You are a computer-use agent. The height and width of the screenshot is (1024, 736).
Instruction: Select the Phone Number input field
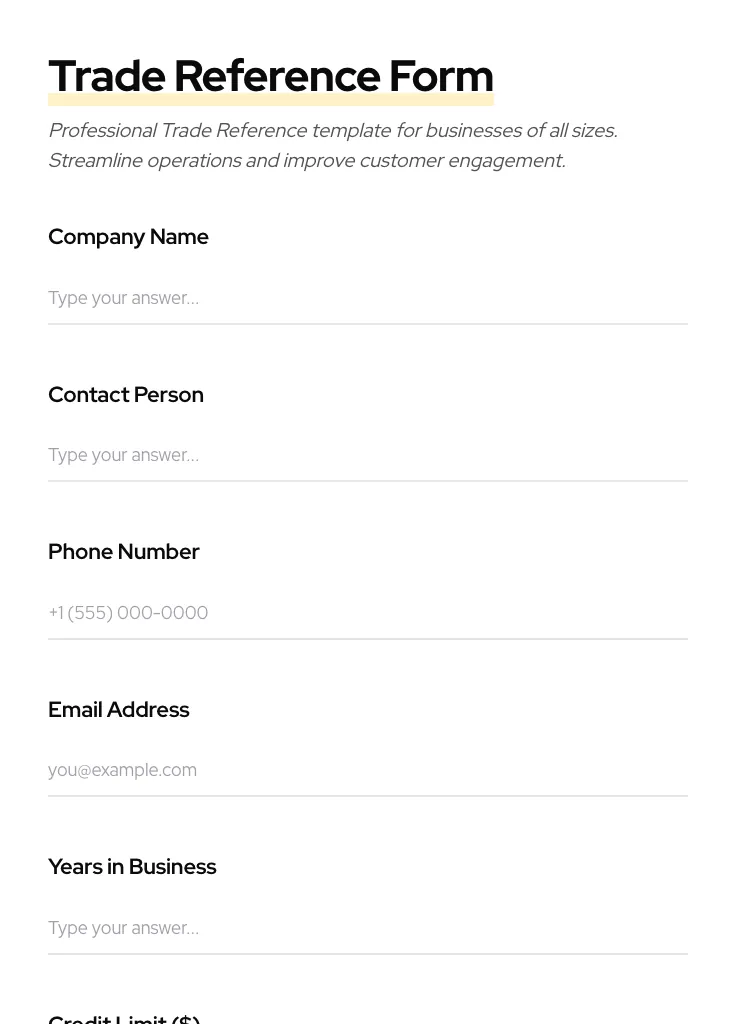(367, 613)
